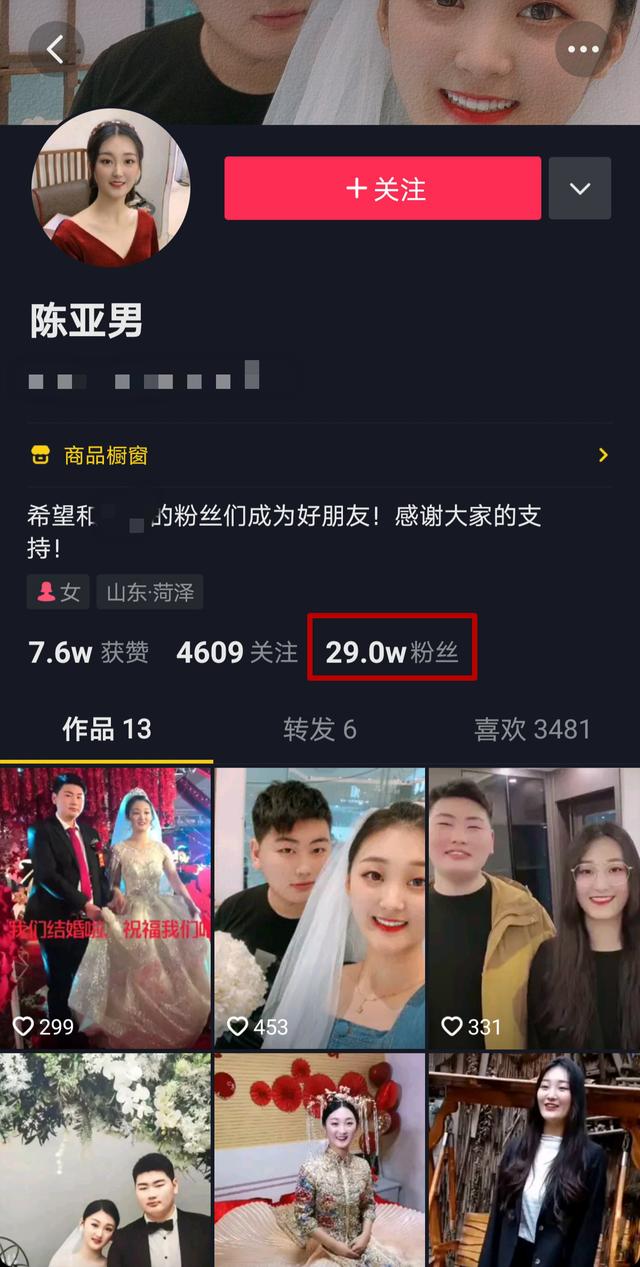View the 4609 关注 following list

click(237, 652)
